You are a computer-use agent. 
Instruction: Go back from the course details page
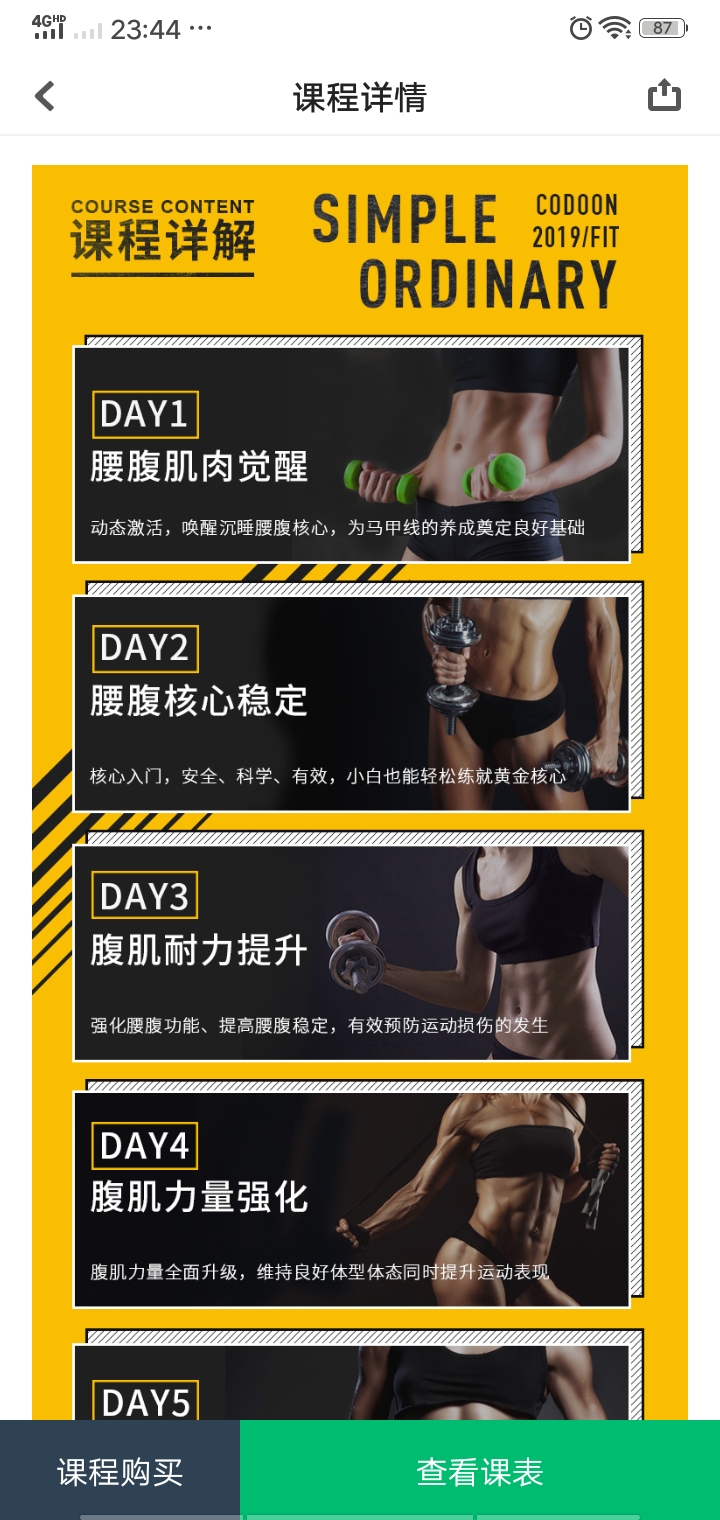(x=45, y=97)
